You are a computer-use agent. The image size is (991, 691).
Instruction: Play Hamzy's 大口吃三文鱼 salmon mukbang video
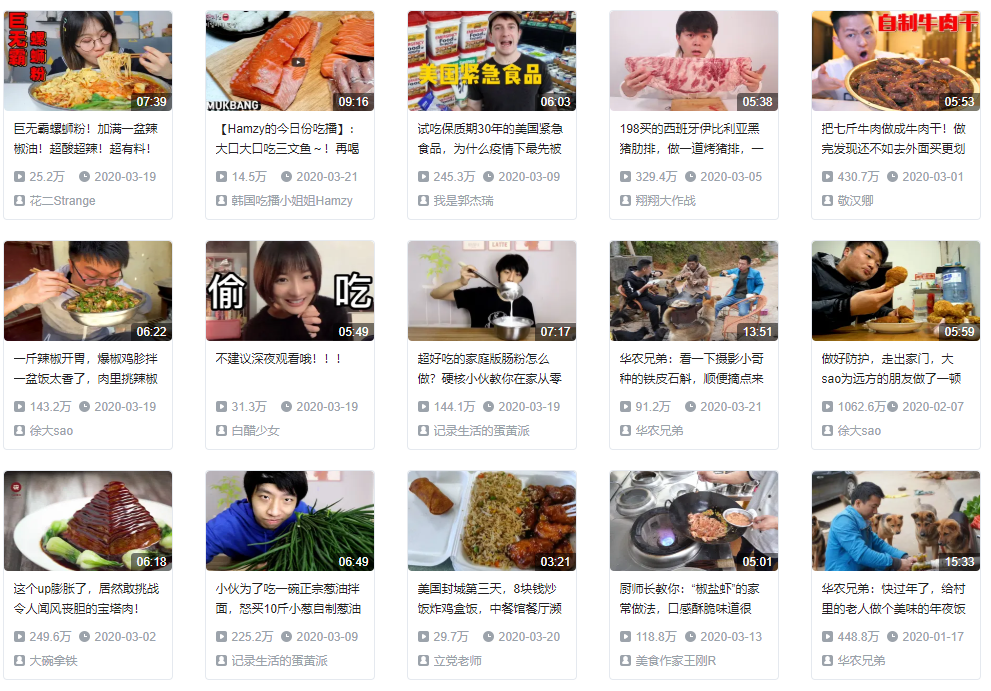coord(290,61)
